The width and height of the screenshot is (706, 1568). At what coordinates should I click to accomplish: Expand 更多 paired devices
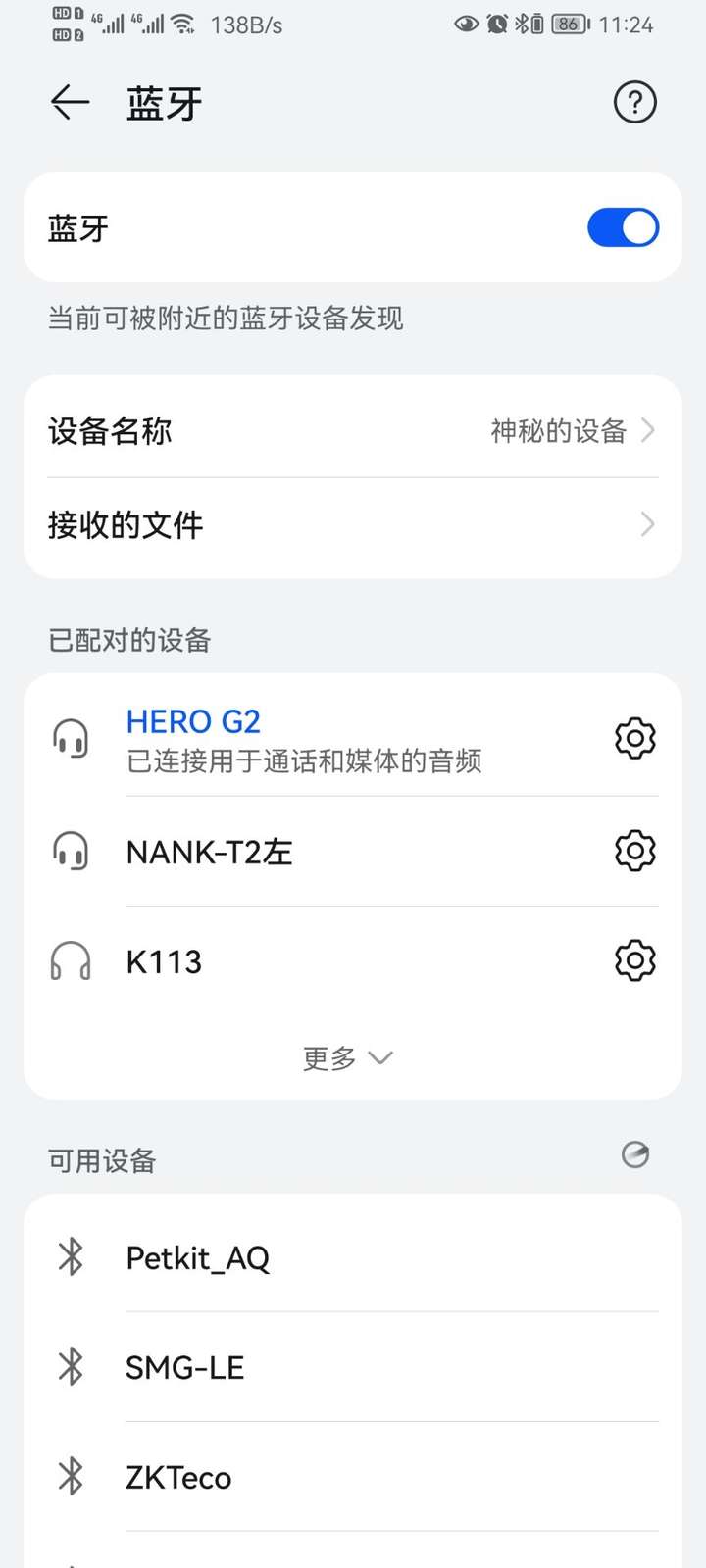[x=348, y=1057]
